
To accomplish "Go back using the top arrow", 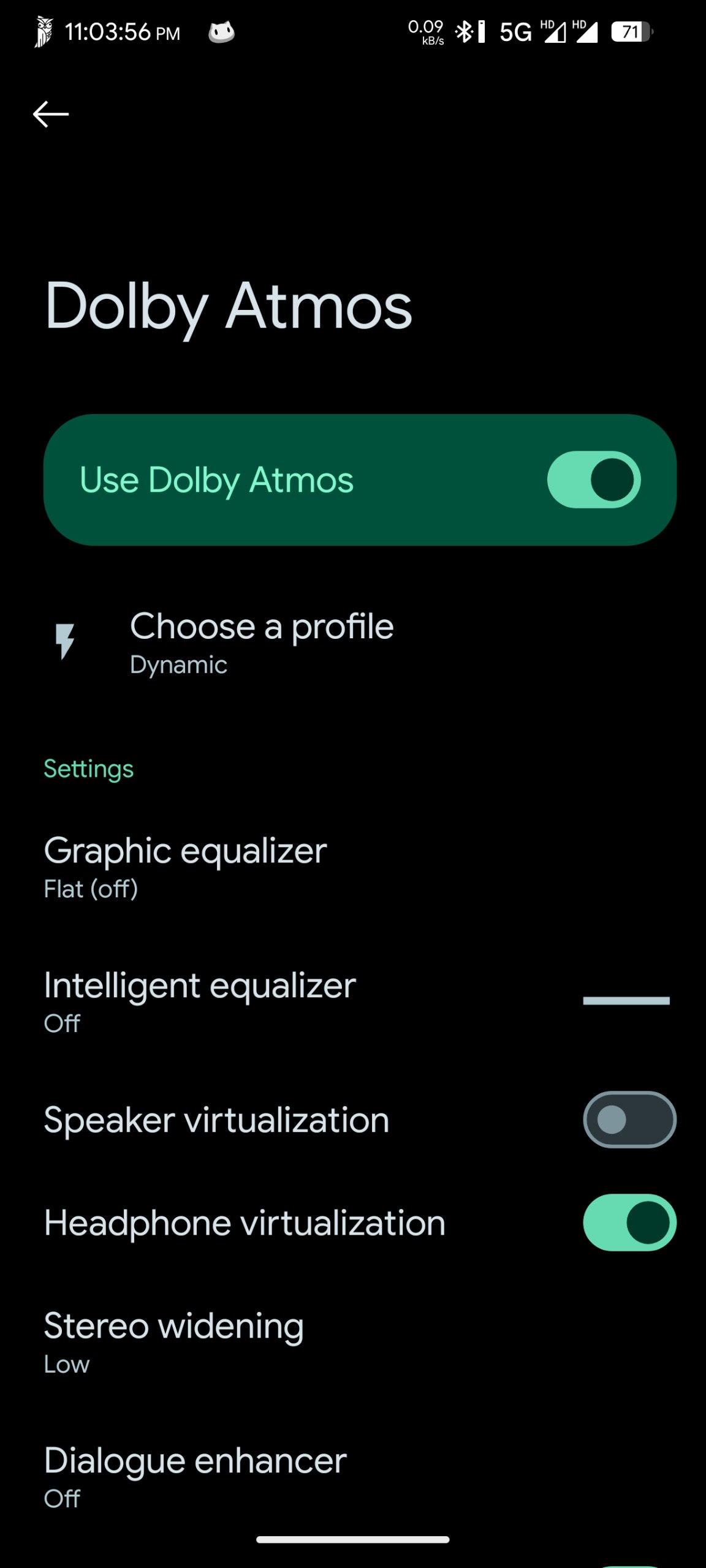I will pos(51,115).
